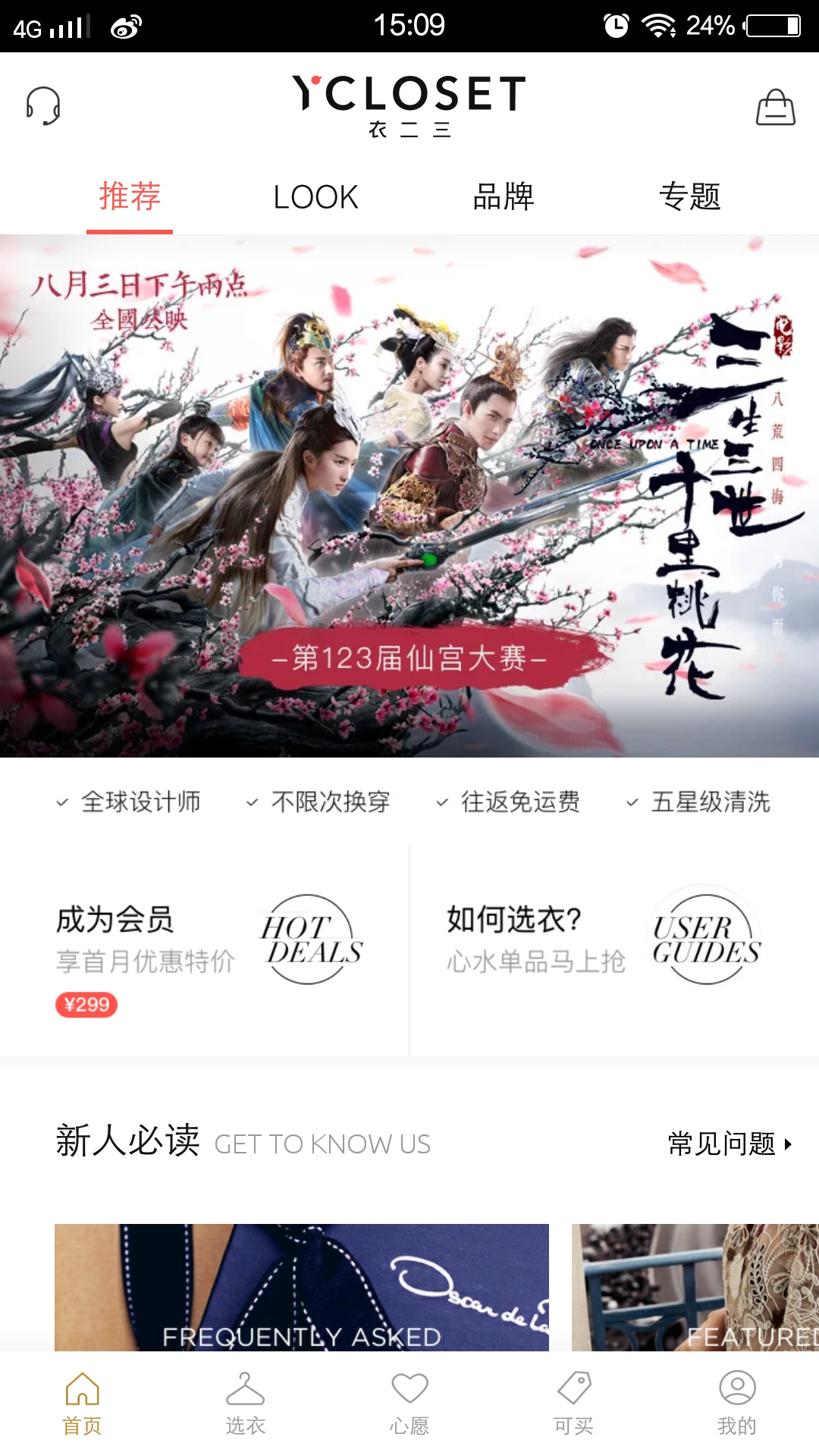Go to the 首页 tab
The width and height of the screenshot is (819, 1456).
pyautogui.click(x=82, y=1403)
